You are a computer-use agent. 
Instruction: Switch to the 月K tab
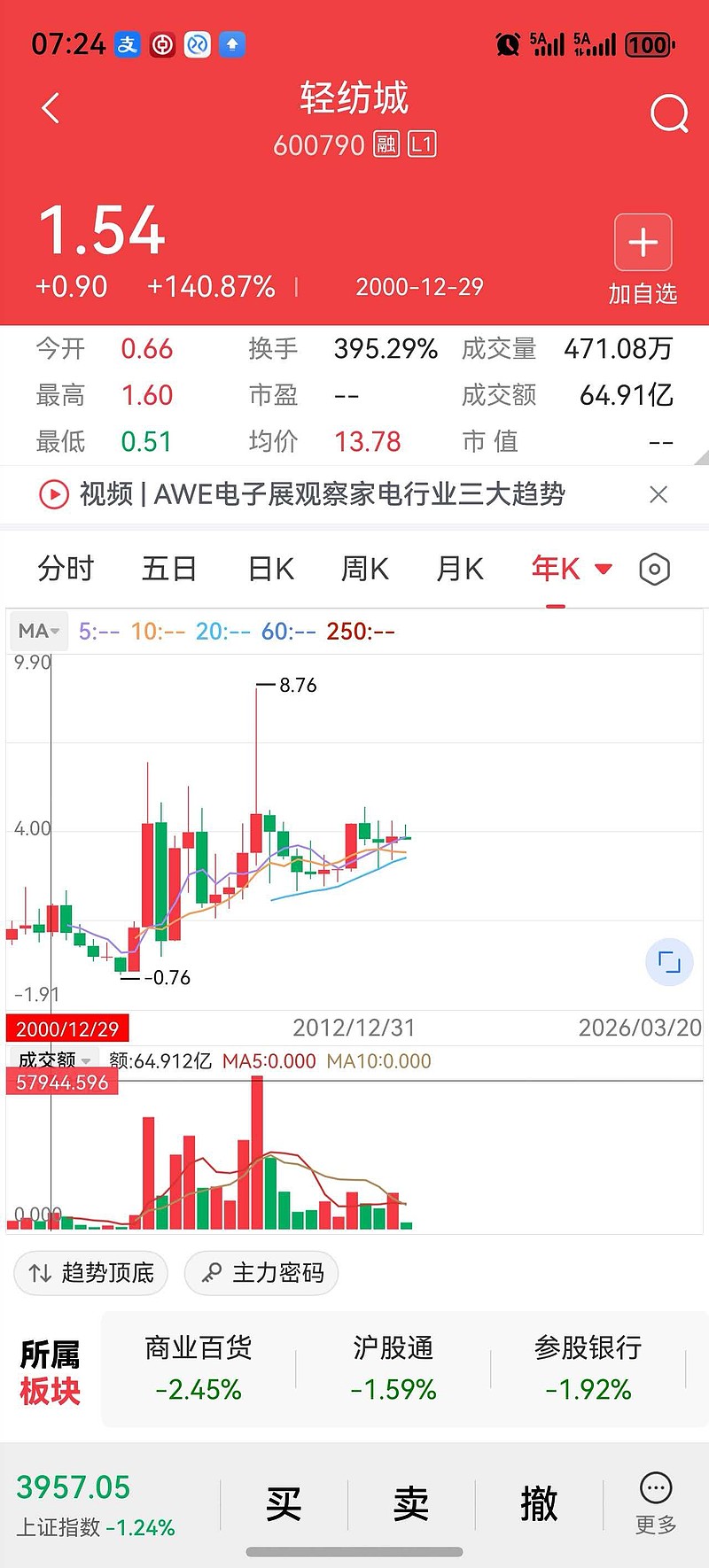pos(459,570)
